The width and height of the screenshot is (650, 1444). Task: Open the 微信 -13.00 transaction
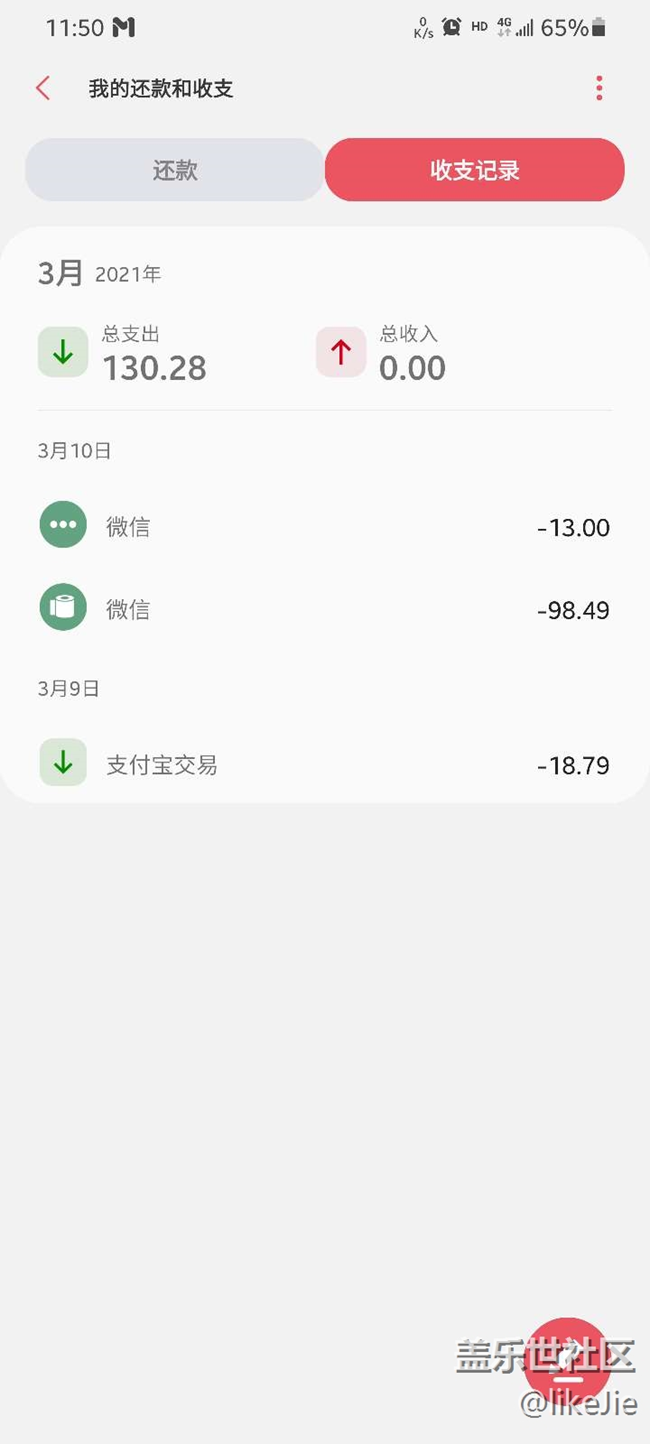324,526
